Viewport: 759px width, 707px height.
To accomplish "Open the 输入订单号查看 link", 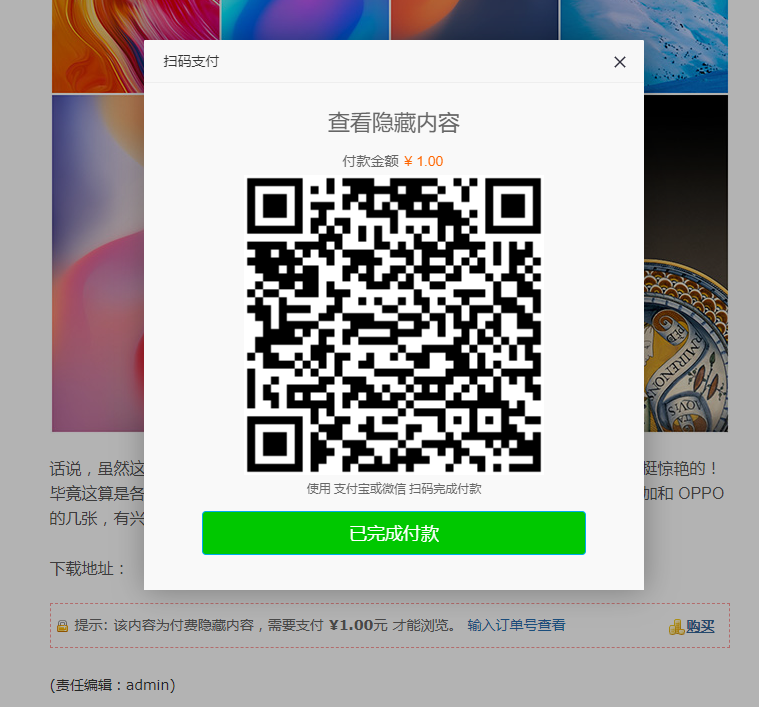I will (516, 626).
